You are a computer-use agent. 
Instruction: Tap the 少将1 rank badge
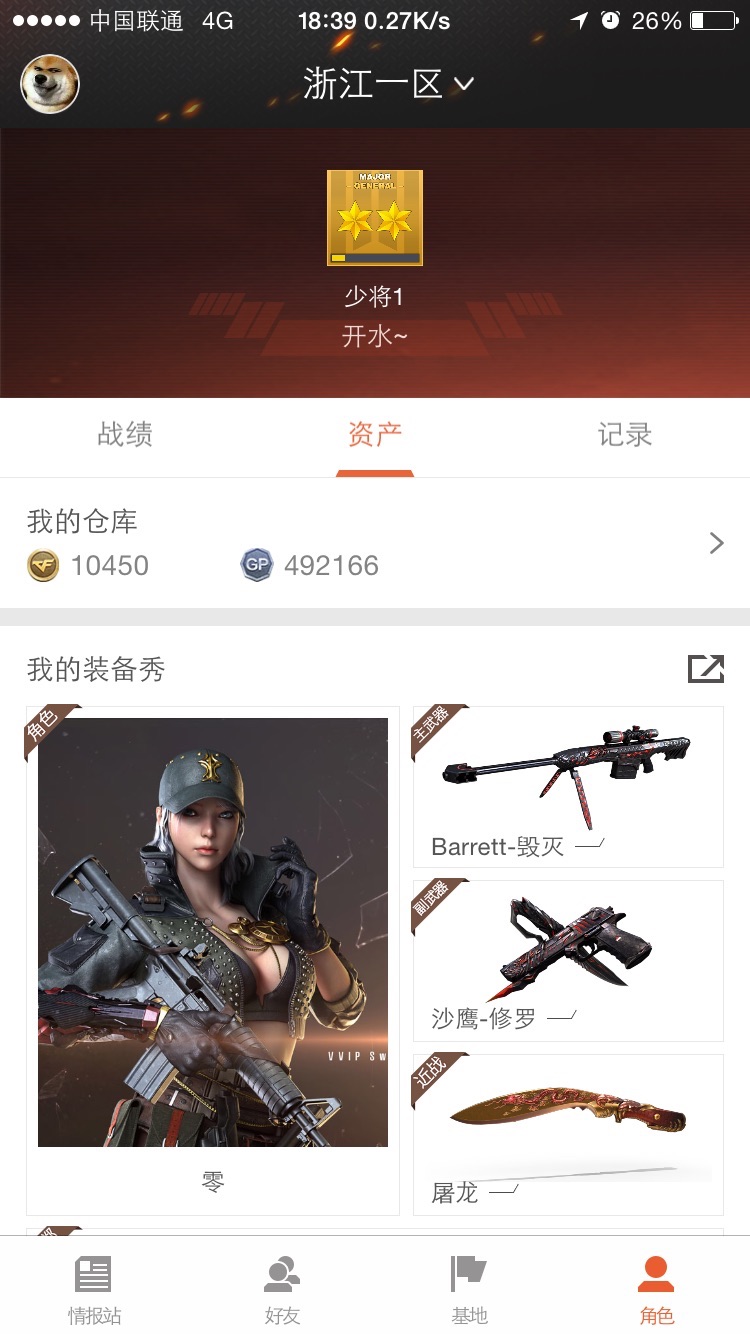pos(375,218)
